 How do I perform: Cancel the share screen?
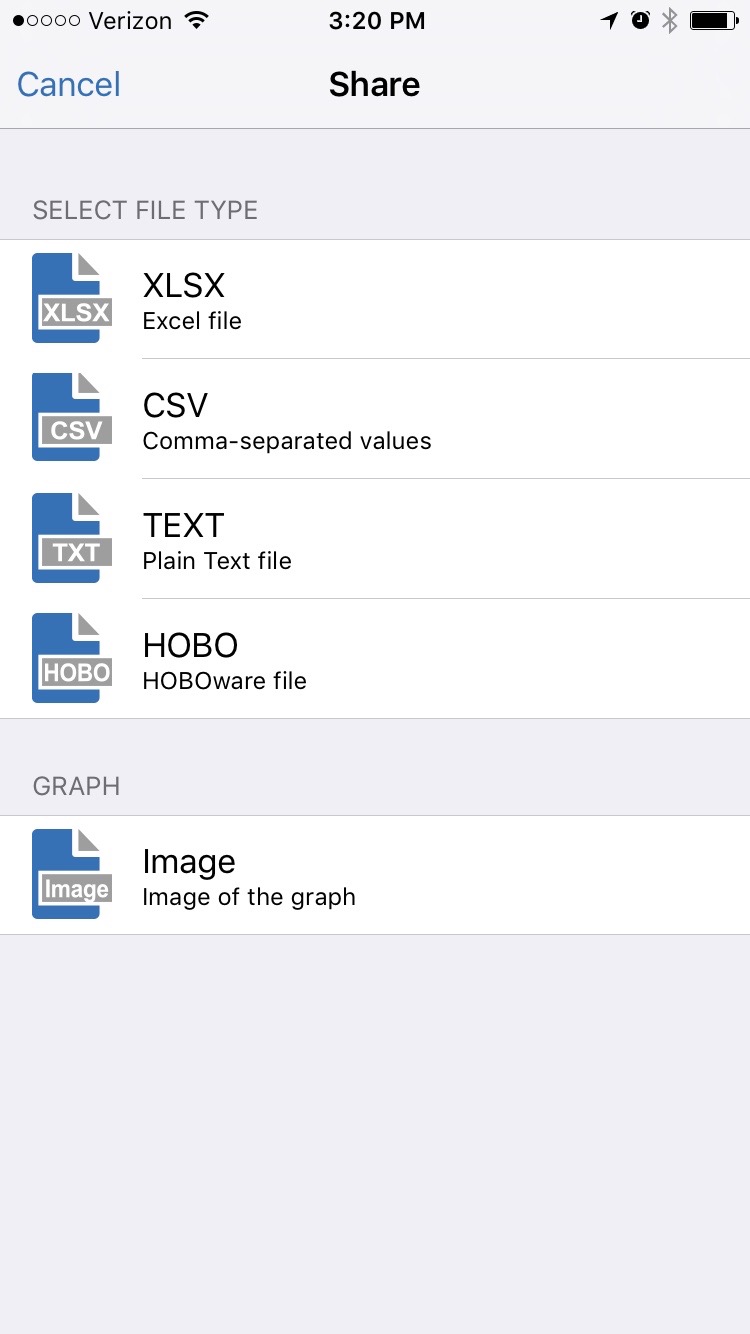(x=69, y=84)
